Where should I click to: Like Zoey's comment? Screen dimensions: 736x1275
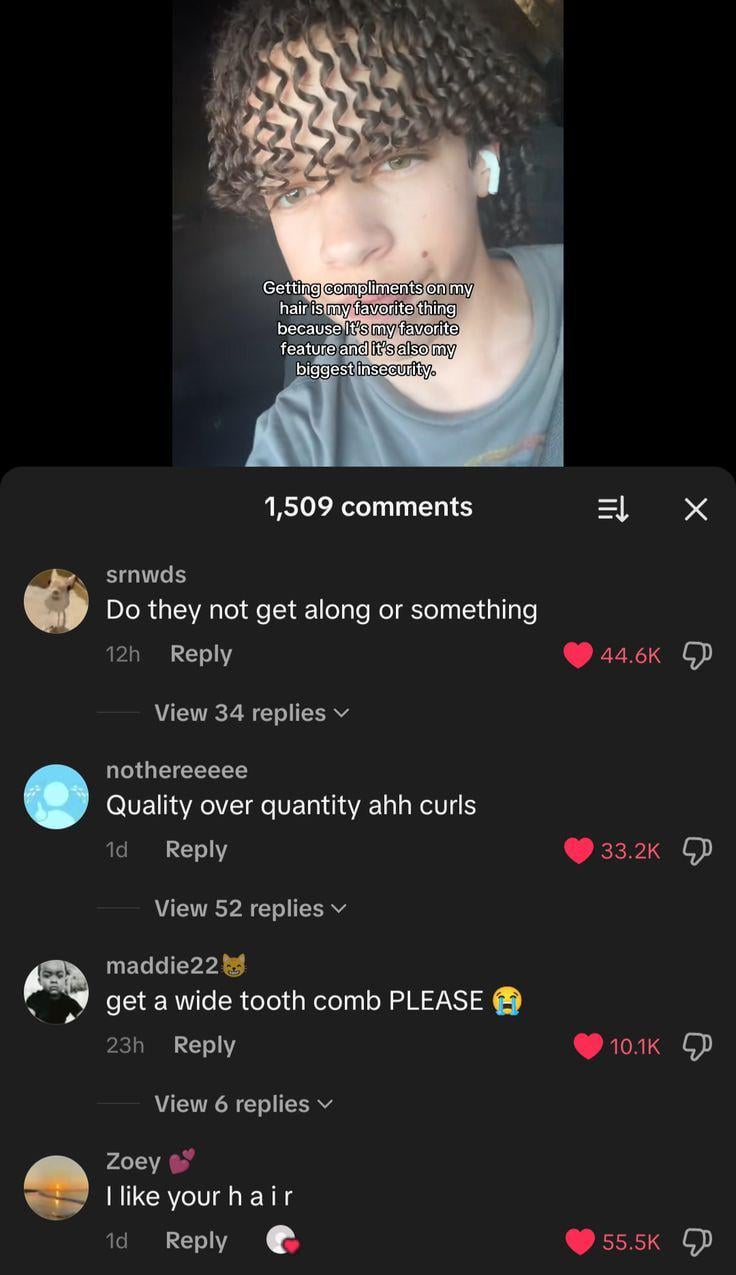[x=580, y=1241]
